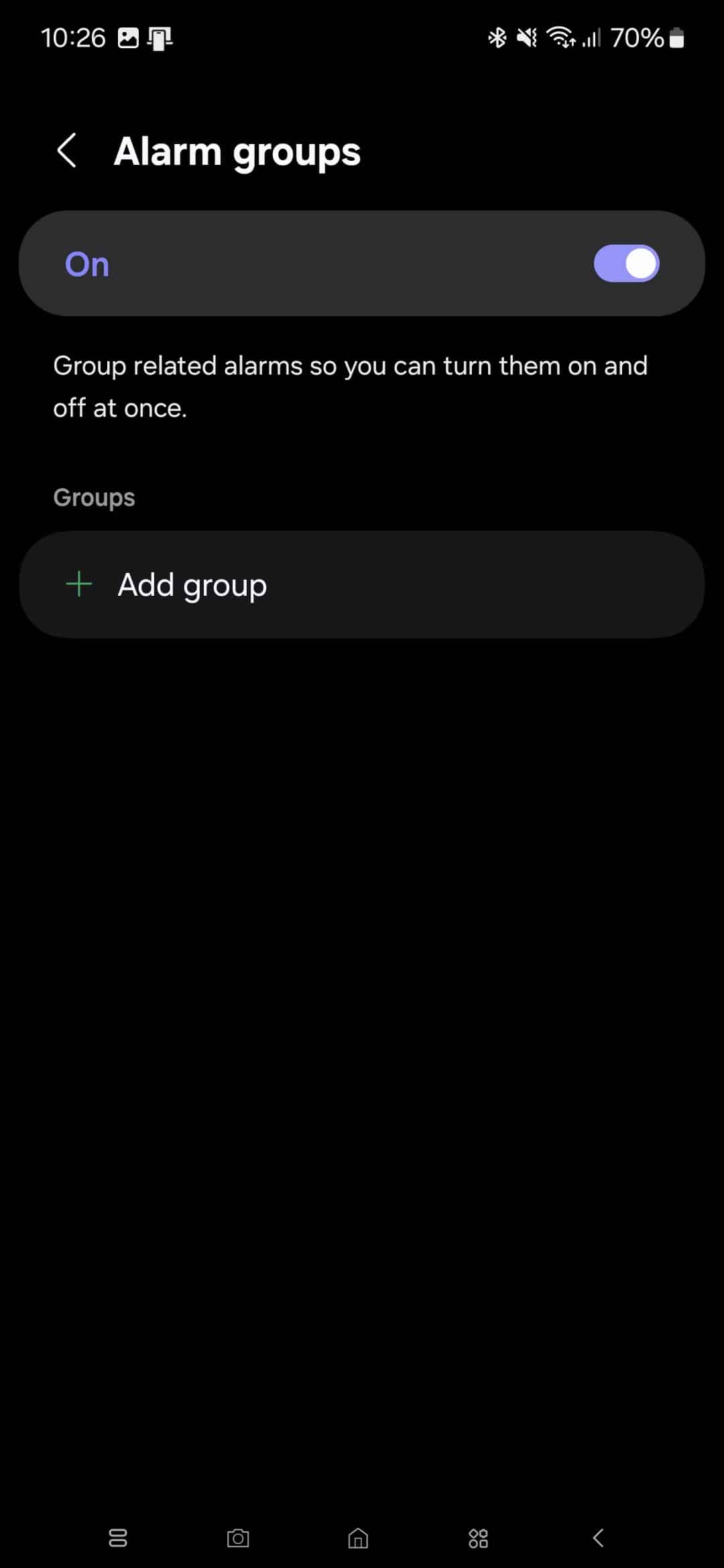Turn off the Alarm groups switch

pyautogui.click(x=626, y=263)
